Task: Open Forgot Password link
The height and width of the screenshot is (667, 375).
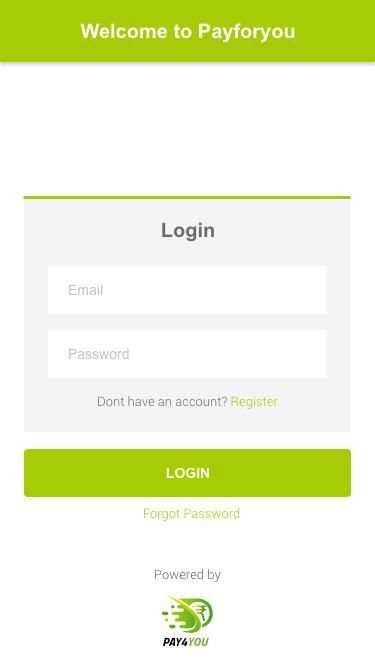Action: 191,514
